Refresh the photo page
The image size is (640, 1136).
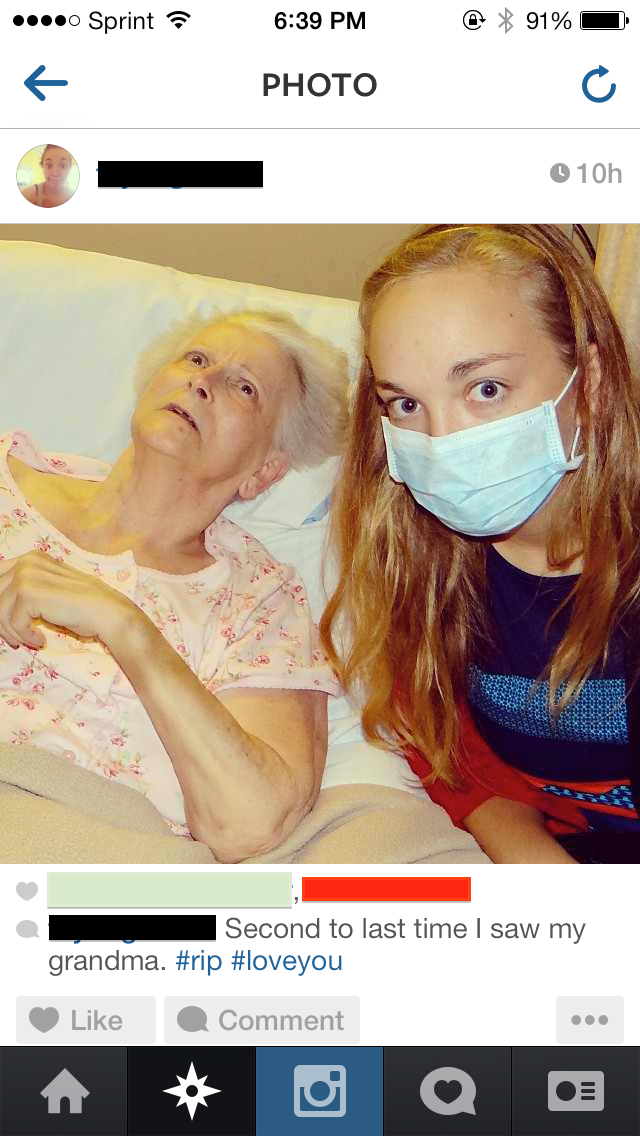[599, 86]
